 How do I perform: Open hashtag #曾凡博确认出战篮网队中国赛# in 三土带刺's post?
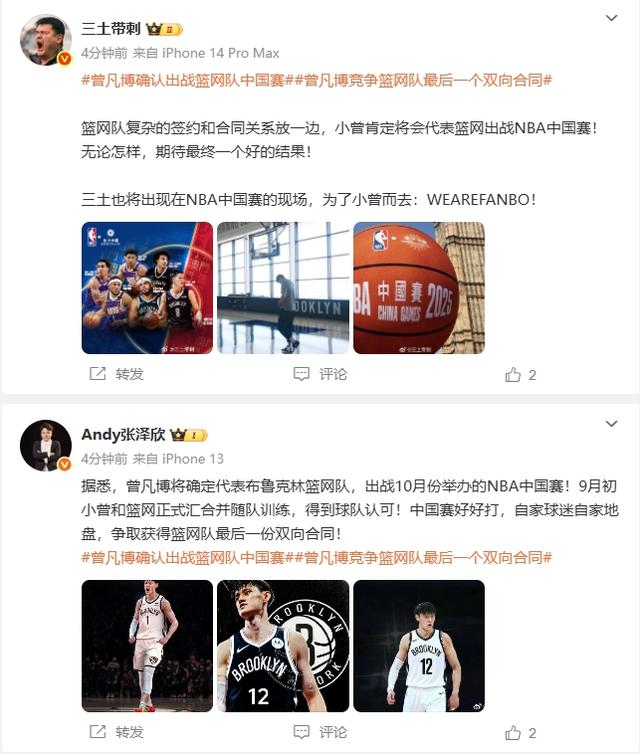click(182, 80)
